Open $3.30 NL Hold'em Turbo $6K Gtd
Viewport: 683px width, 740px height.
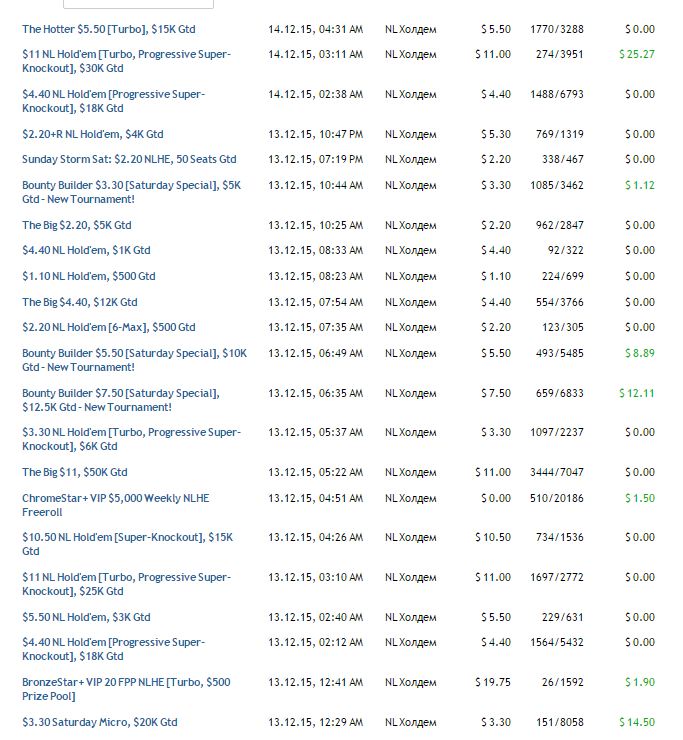pos(131,432)
